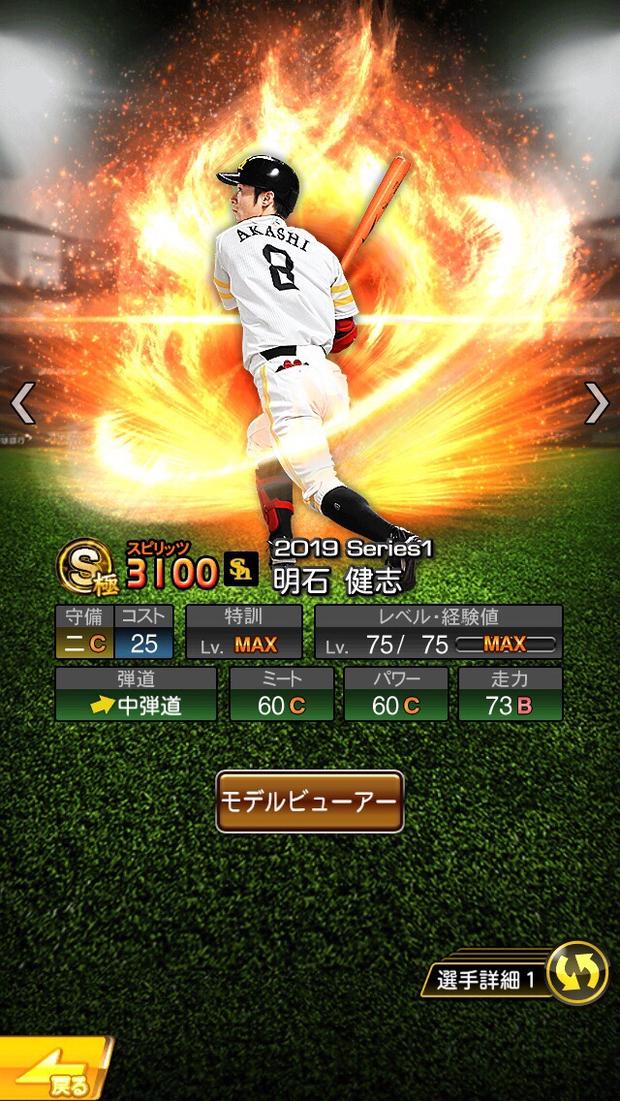Switch the 選手詳細 1 player details view
The height and width of the screenshot is (1101, 620).
(x=576, y=973)
